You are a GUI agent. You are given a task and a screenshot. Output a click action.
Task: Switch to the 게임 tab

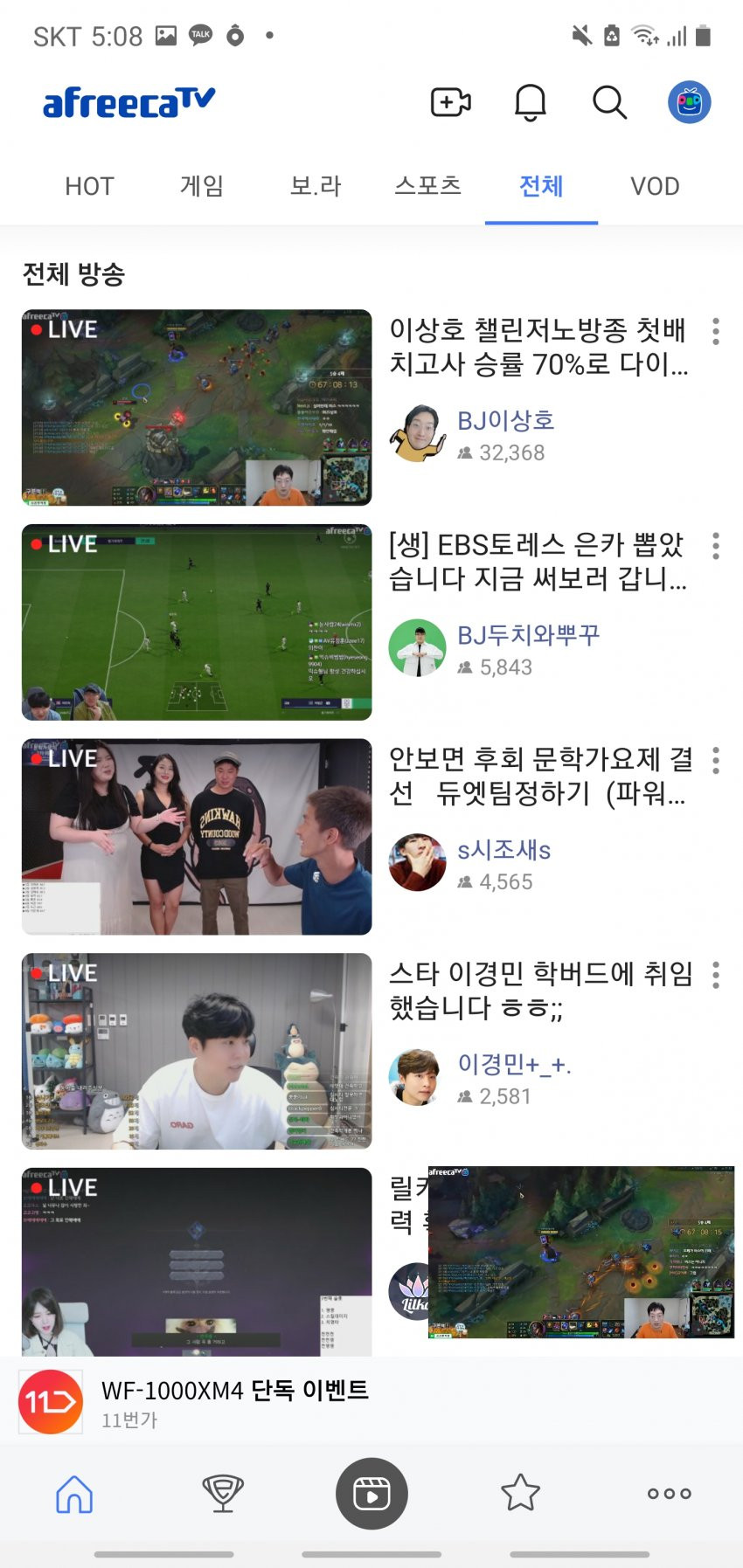coord(202,186)
